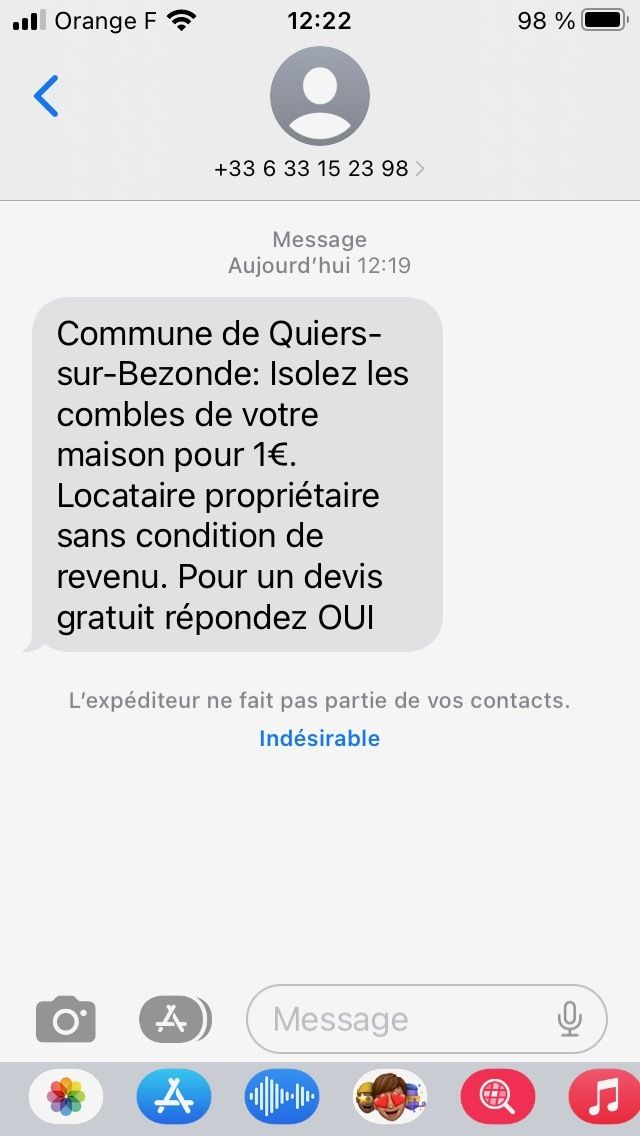Open the Music app in the app strip
Image resolution: width=640 pixels, height=1136 pixels.
[603, 1097]
